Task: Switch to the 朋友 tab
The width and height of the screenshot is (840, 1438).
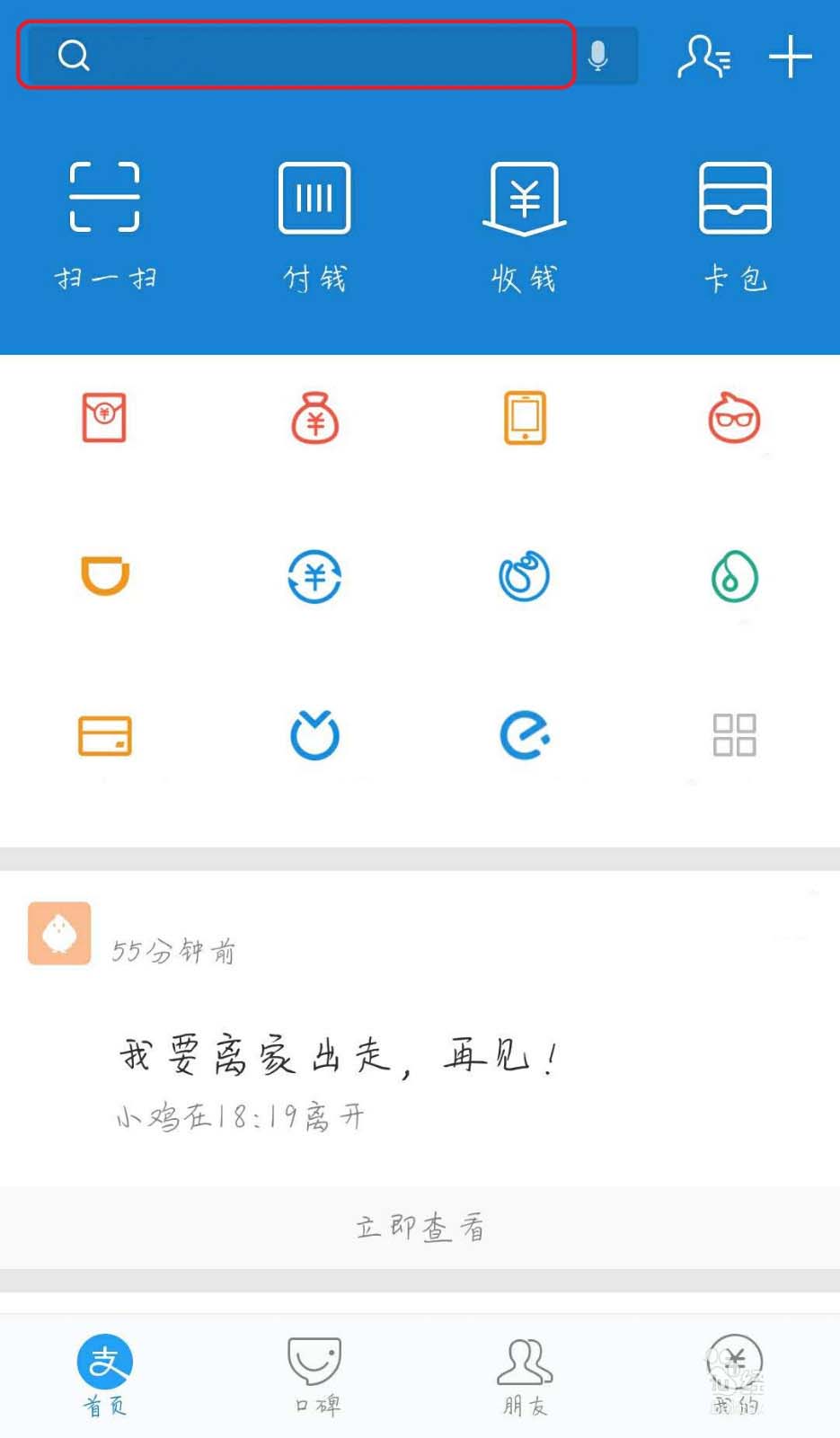Action: pos(525,1375)
